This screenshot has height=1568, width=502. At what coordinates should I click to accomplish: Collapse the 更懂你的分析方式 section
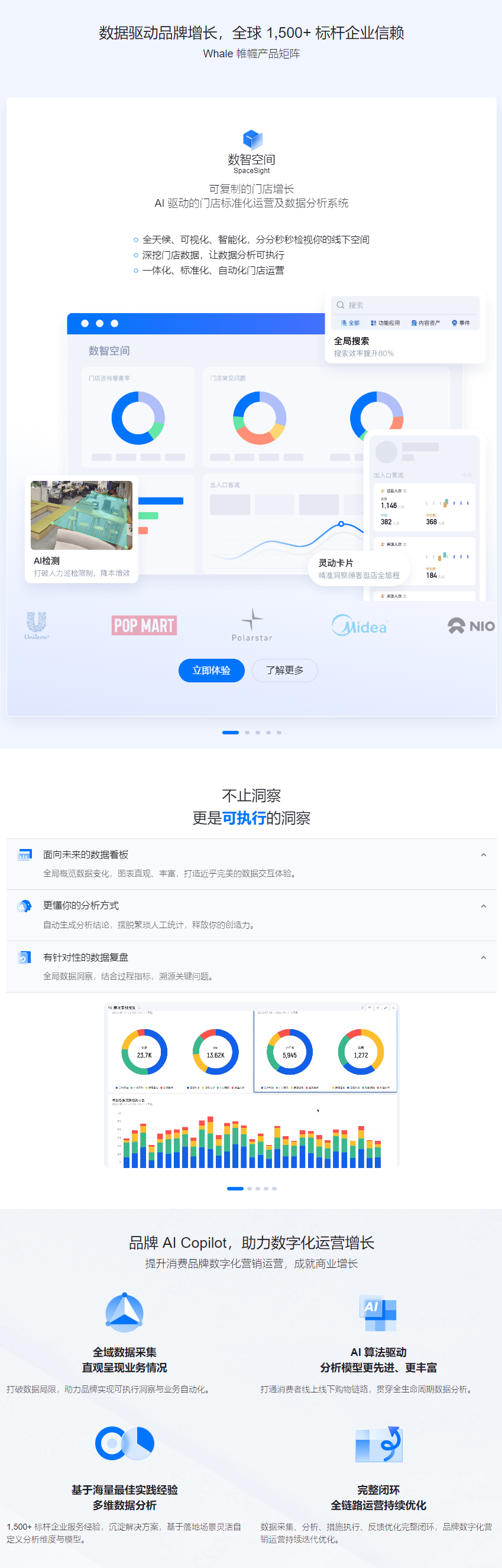click(483, 906)
